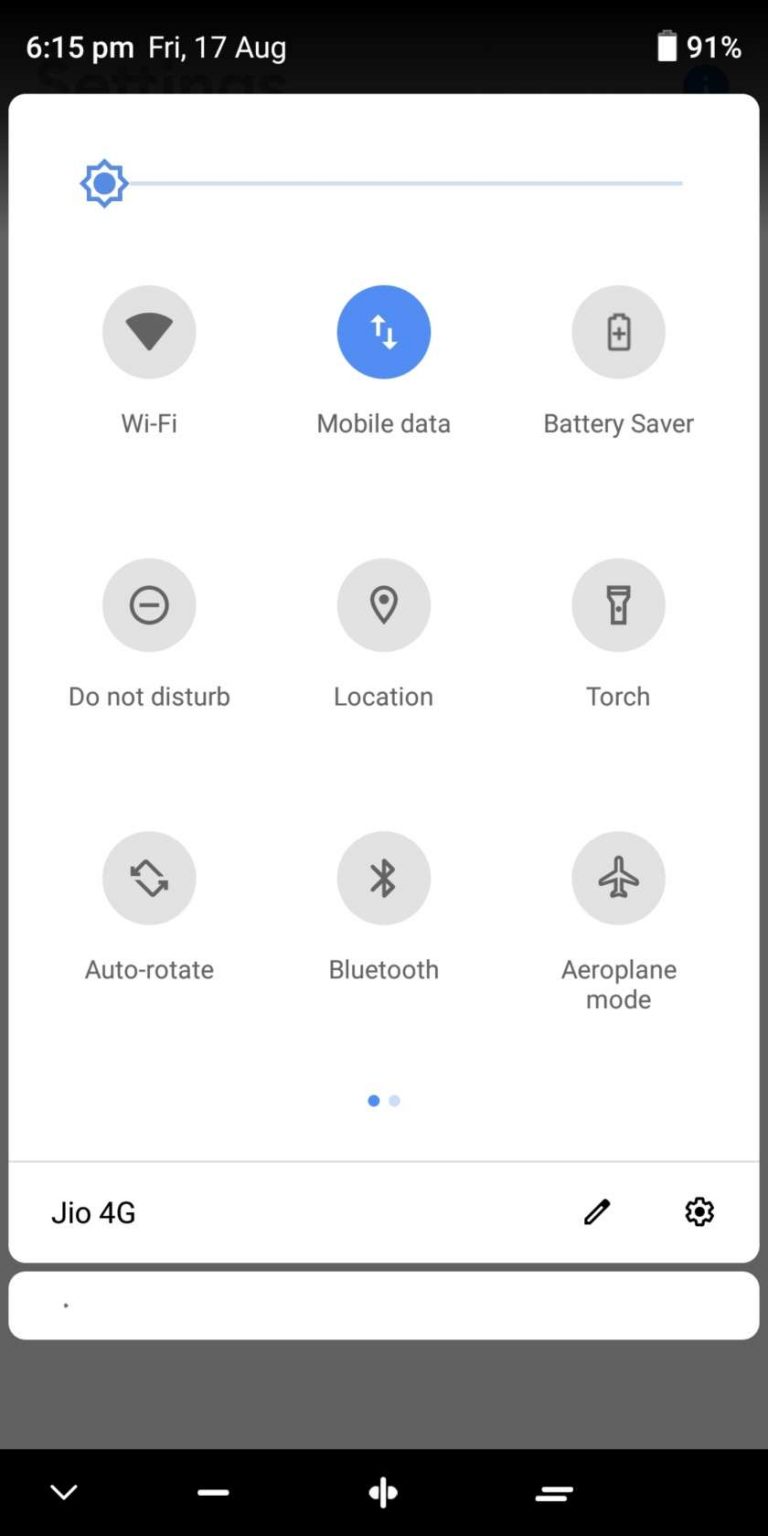Edit quick settings tiles with pencil button
This screenshot has width=768, height=1536.
(x=596, y=1211)
